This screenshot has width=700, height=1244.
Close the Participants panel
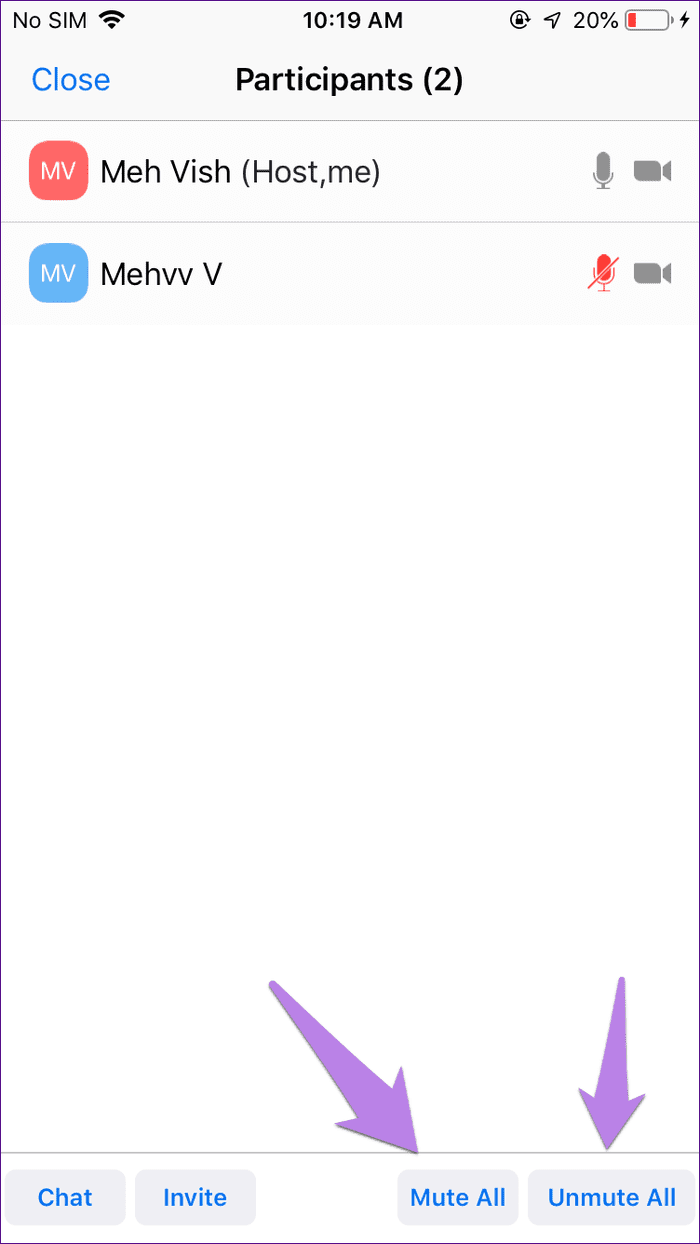pos(71,80)
